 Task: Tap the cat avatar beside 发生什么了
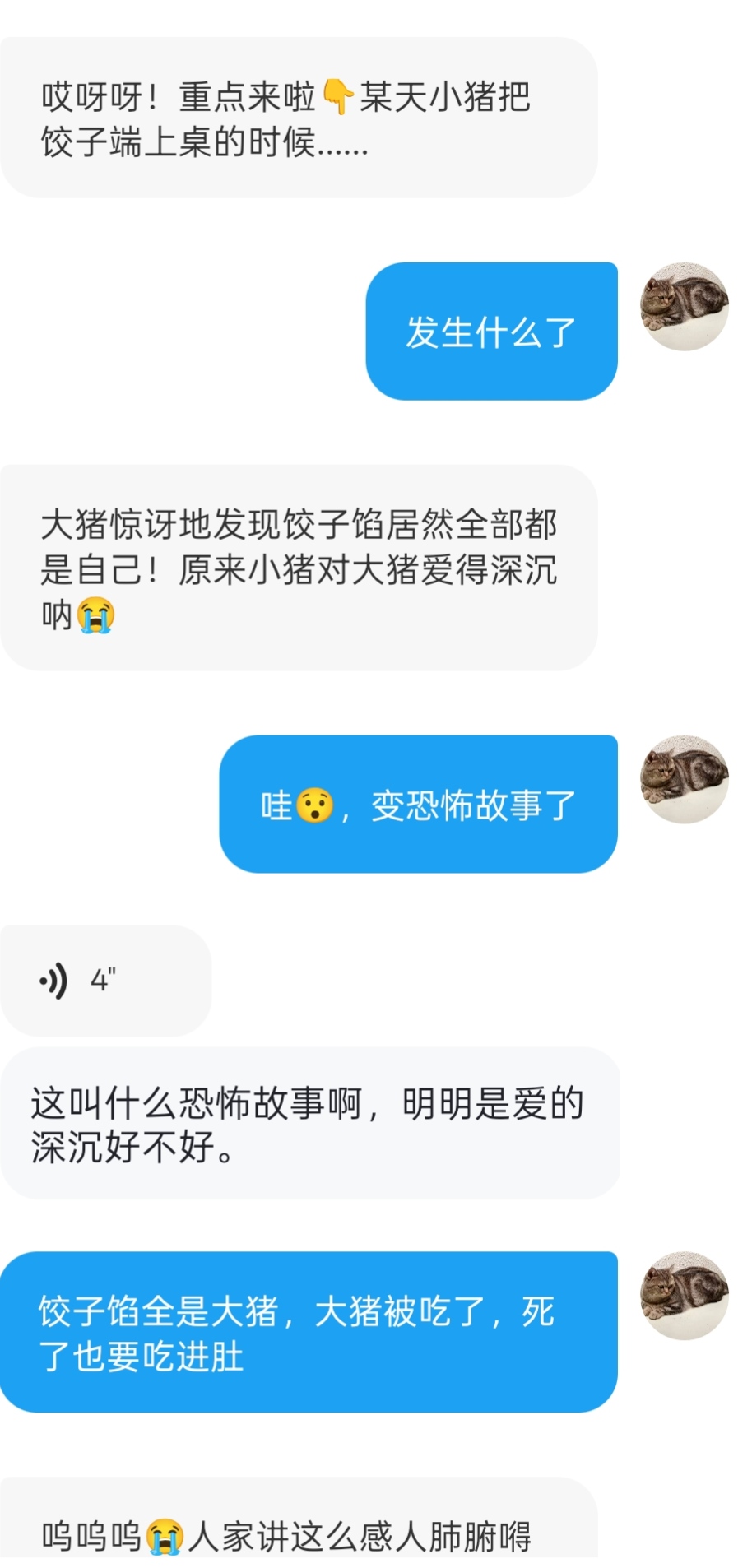(685, 307)
